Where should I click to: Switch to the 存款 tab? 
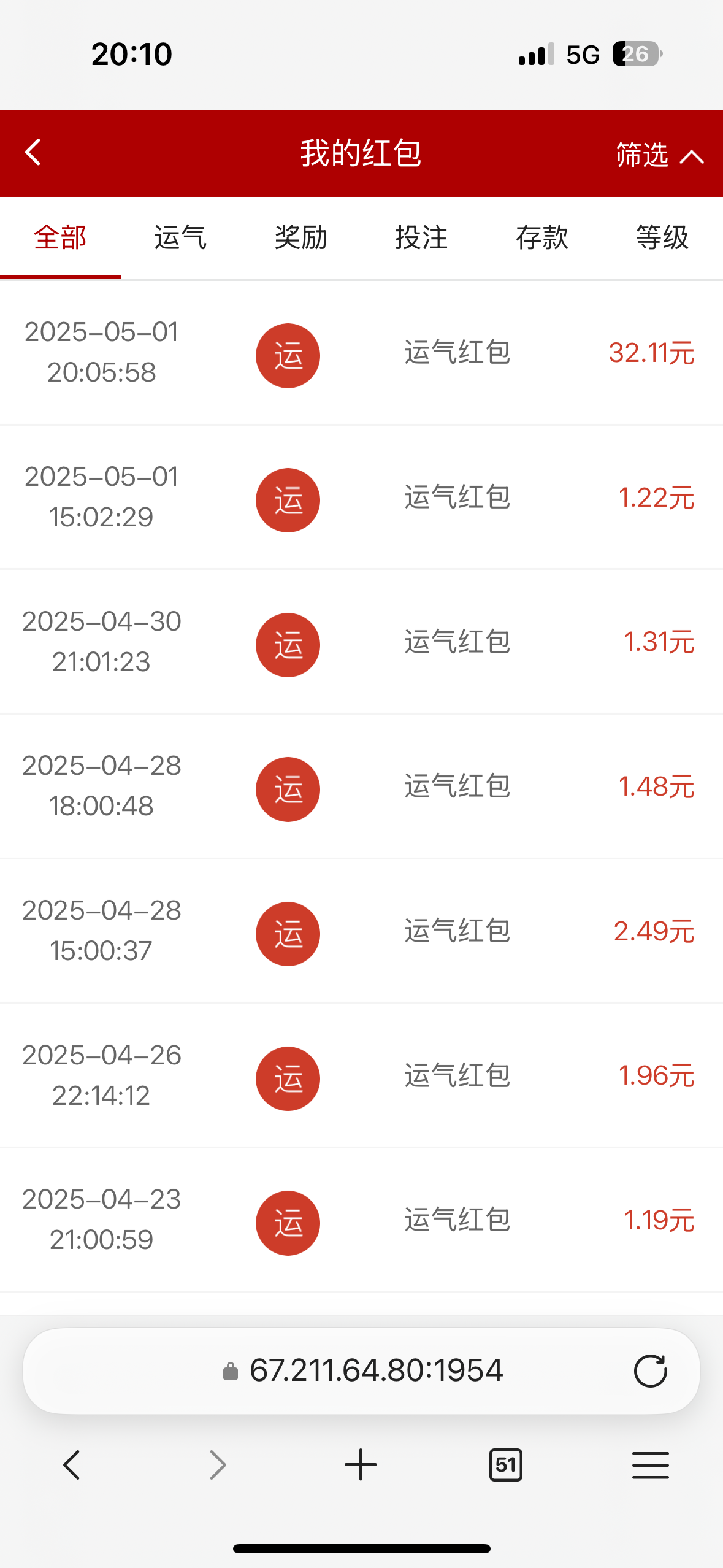[x=541, y=238]
